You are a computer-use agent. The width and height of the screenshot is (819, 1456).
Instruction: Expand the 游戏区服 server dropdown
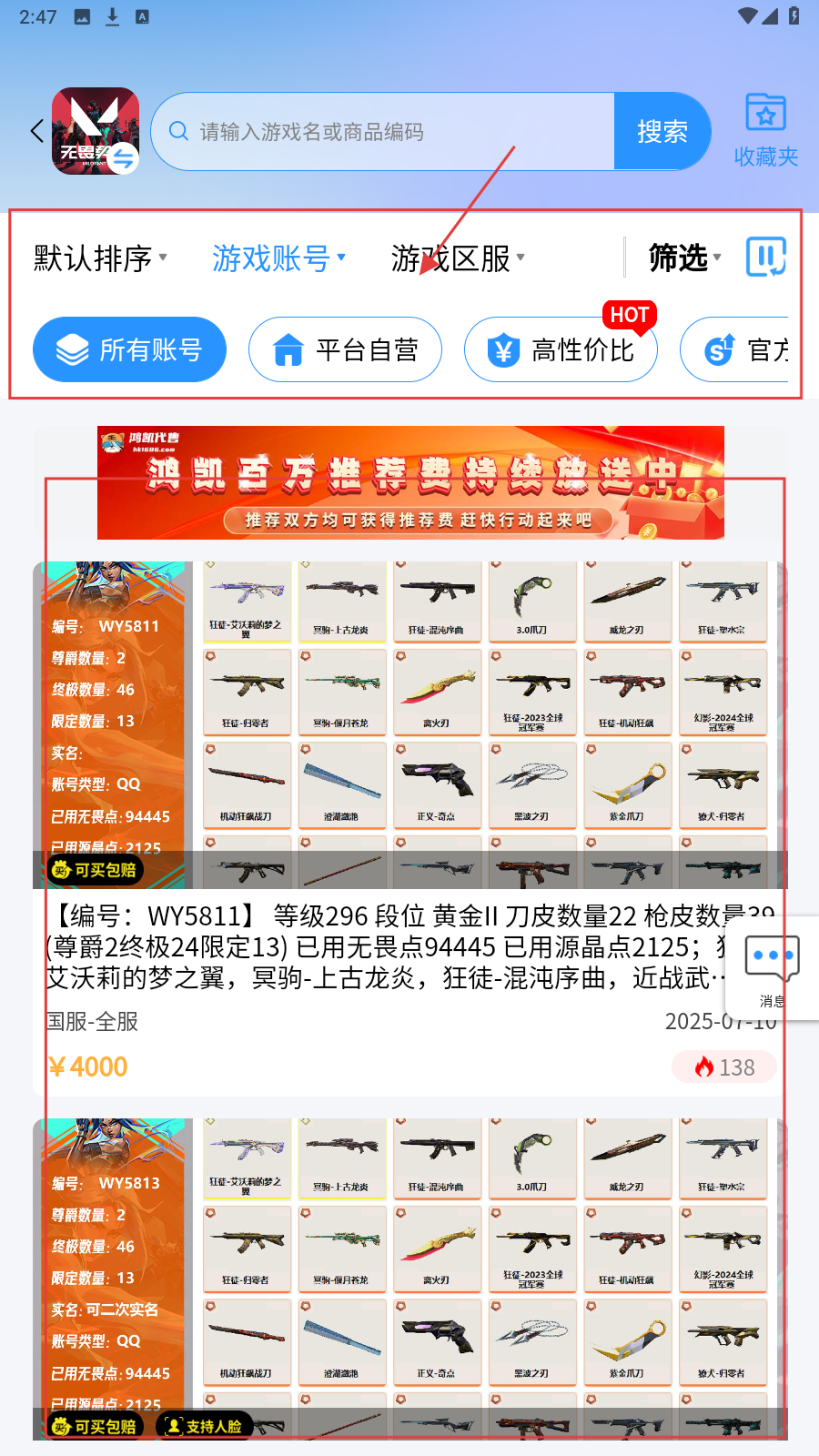[458, 258]
